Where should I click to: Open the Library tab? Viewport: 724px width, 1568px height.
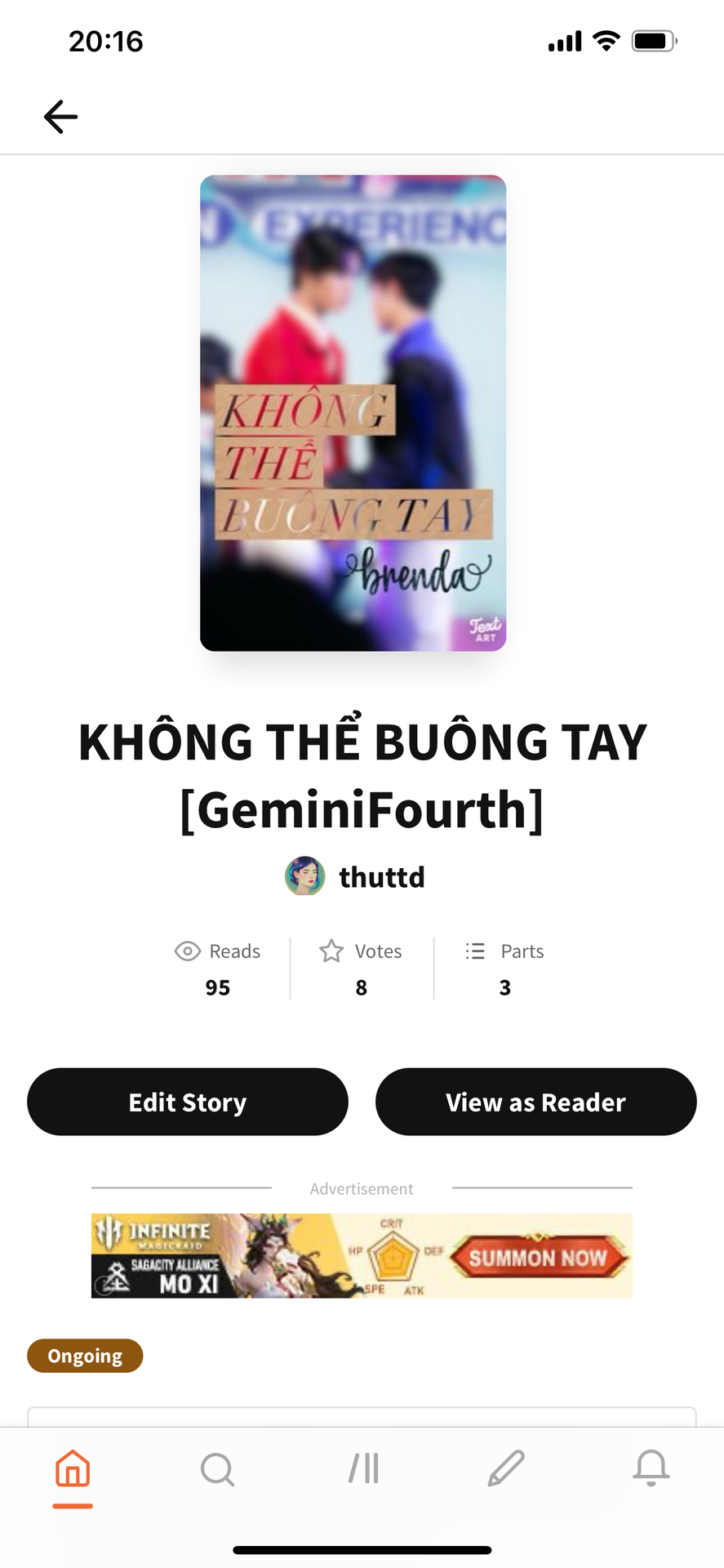pos(362,1469)
